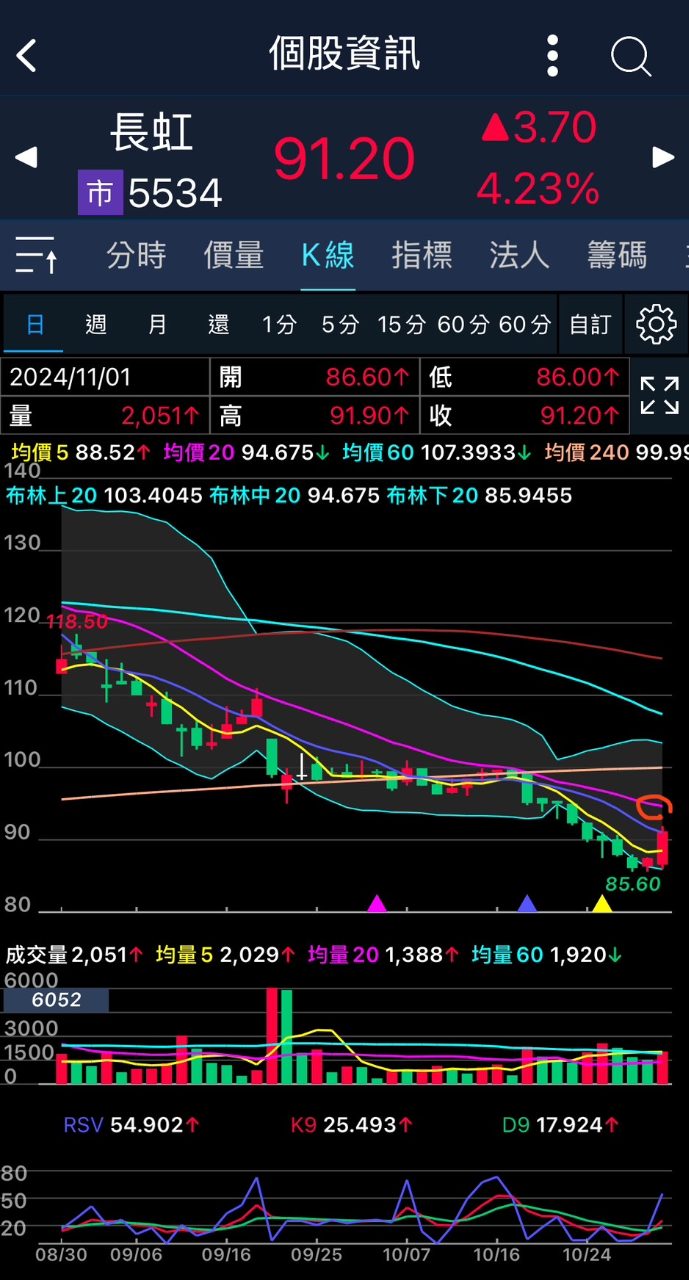Select the 週 weekly chart period

click(x=96, y=324)
